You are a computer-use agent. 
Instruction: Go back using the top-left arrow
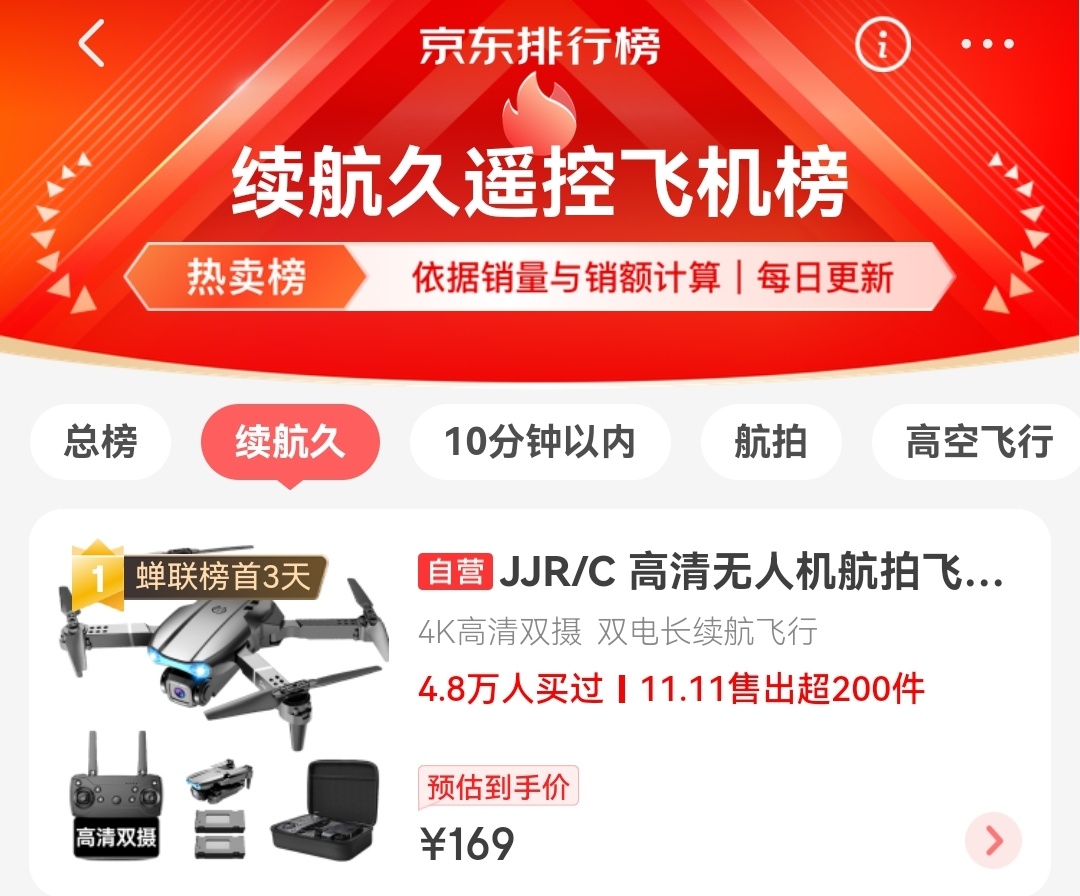point(92,45)
